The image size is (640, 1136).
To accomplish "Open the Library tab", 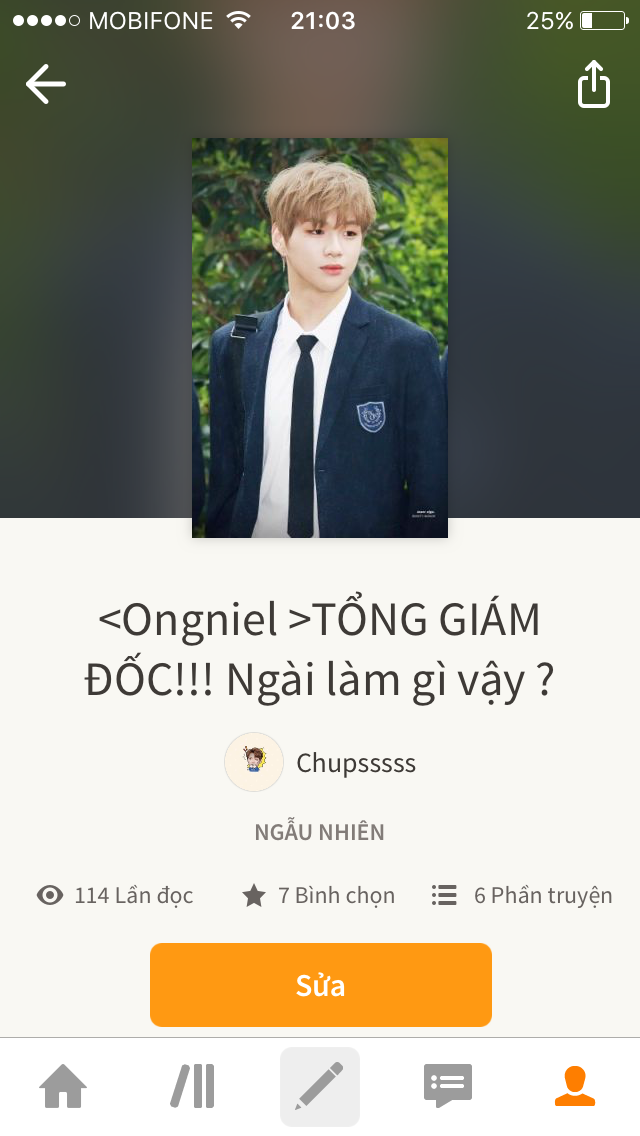I will (192, 1086).
